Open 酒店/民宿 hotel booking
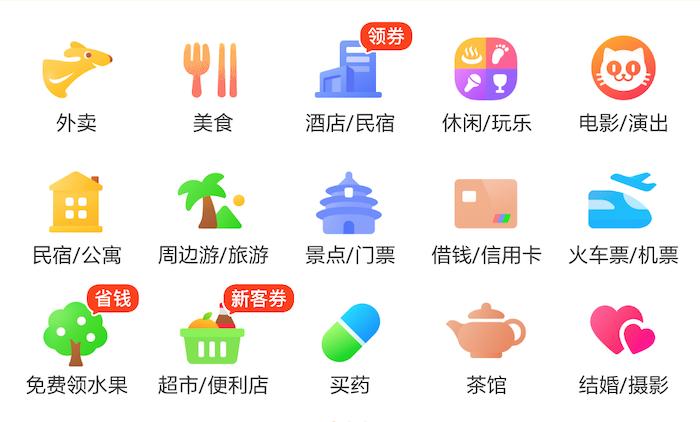Image resolution: width=700 pixels, height=422 pixels. [349, 70]
